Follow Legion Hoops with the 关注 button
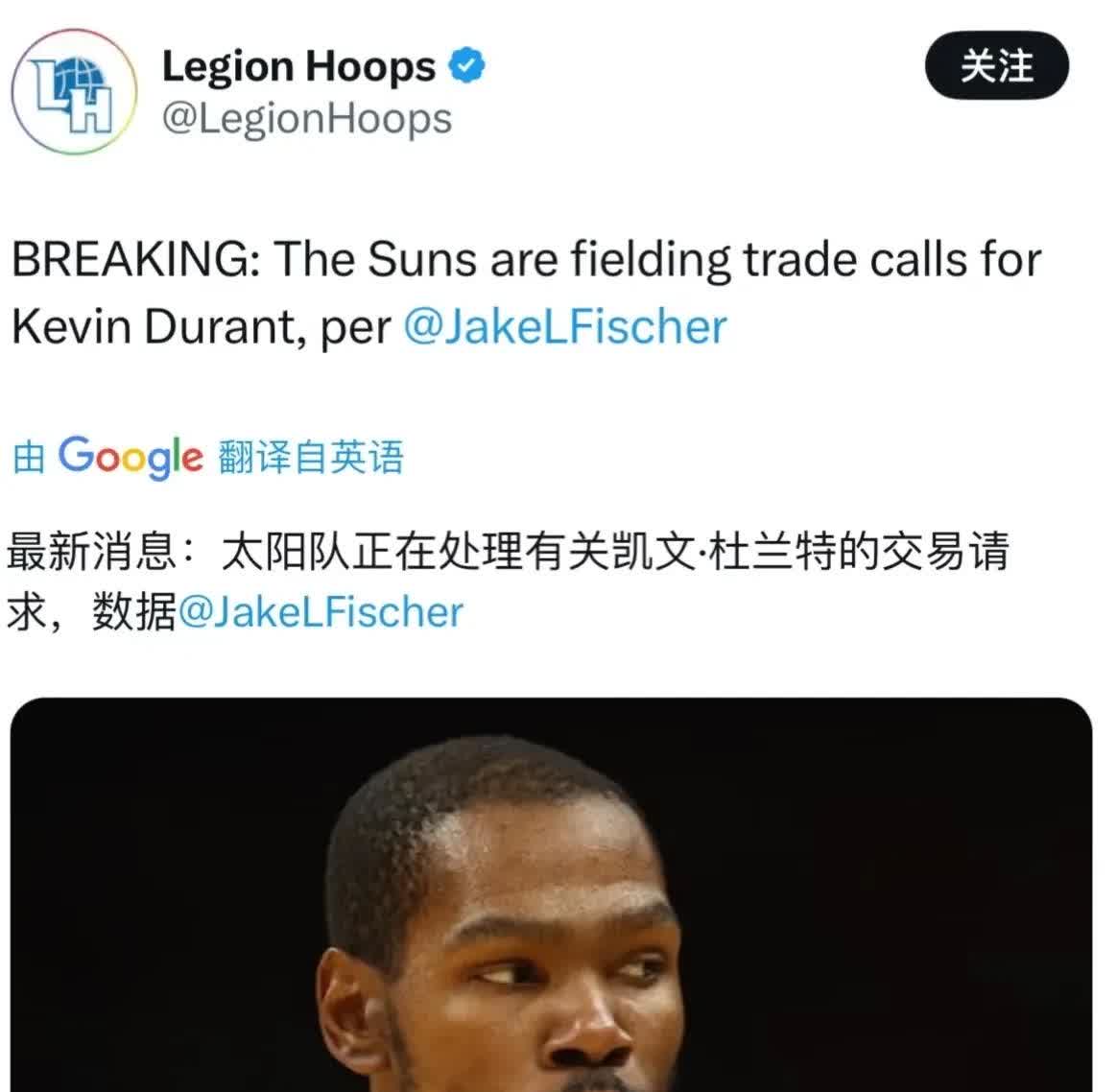The image size is (1117, 1092). (x=996, y=66)
